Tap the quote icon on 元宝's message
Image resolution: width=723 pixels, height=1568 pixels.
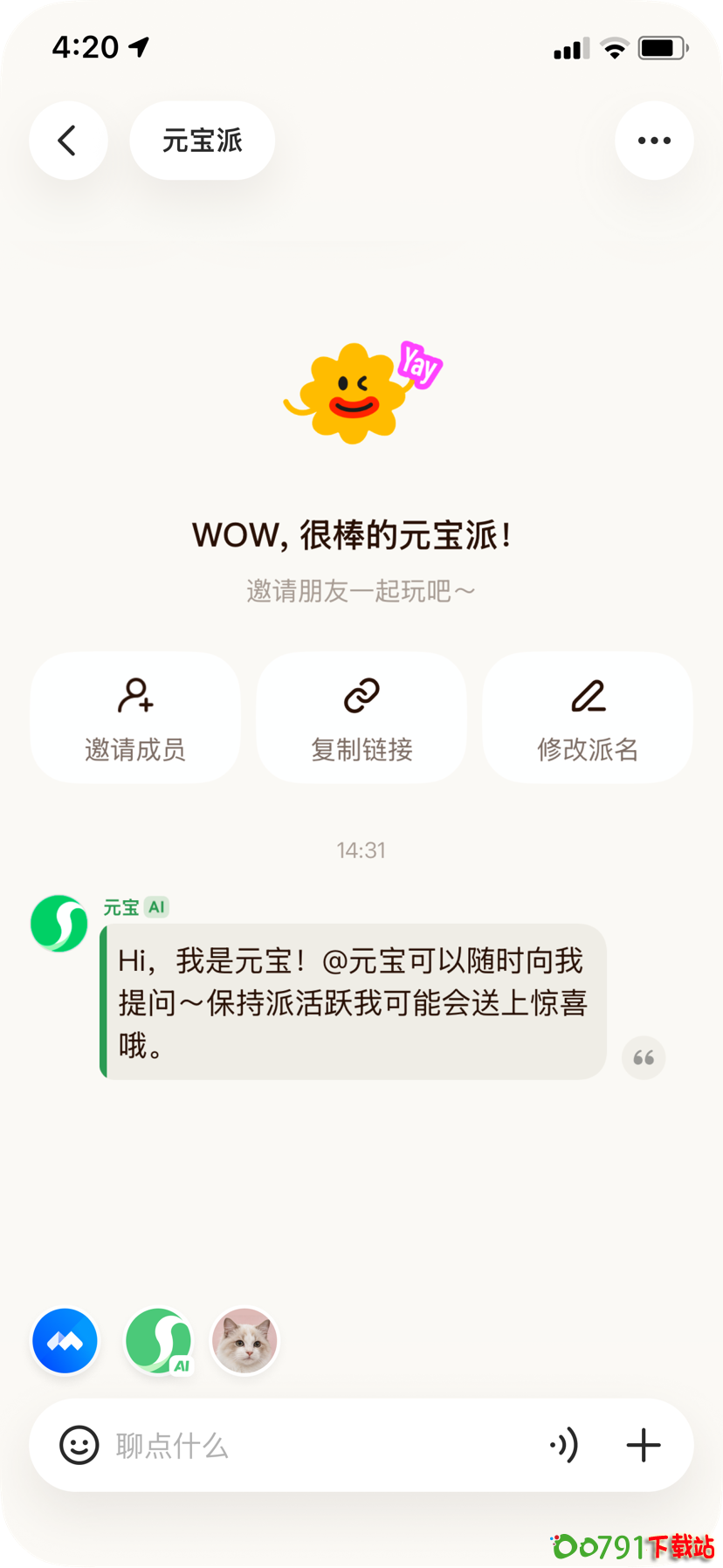(x=644, y=1057)
